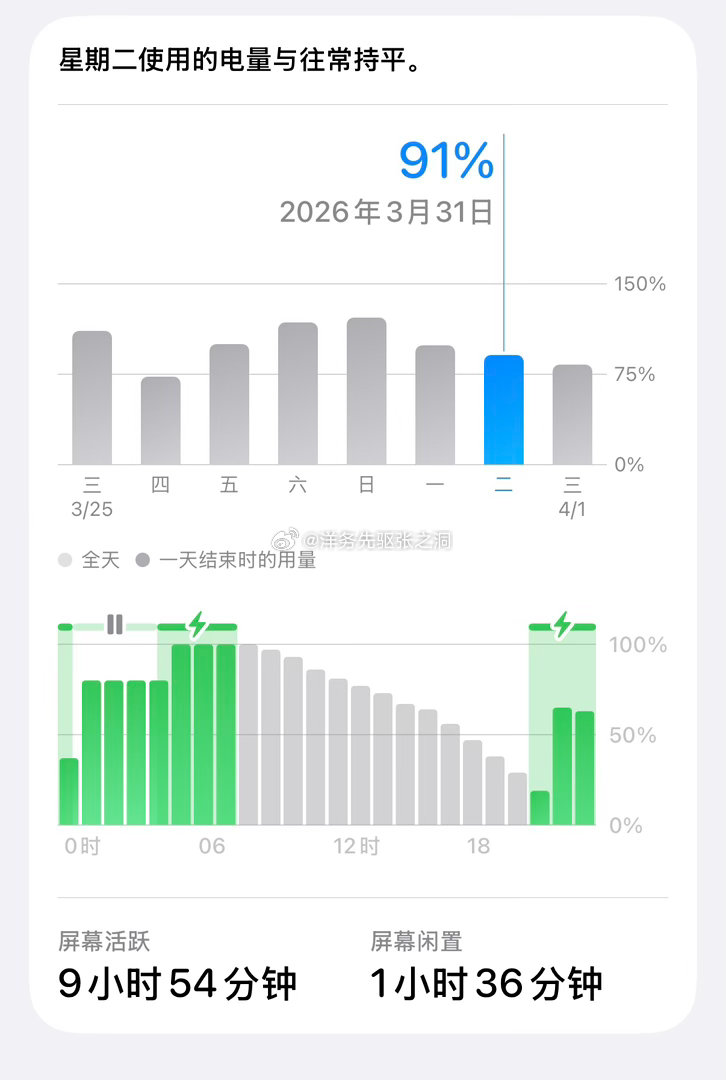726x1080 pixels.
Task: Tap the green charge session block at midnight
Action: (x=68, y=790)
